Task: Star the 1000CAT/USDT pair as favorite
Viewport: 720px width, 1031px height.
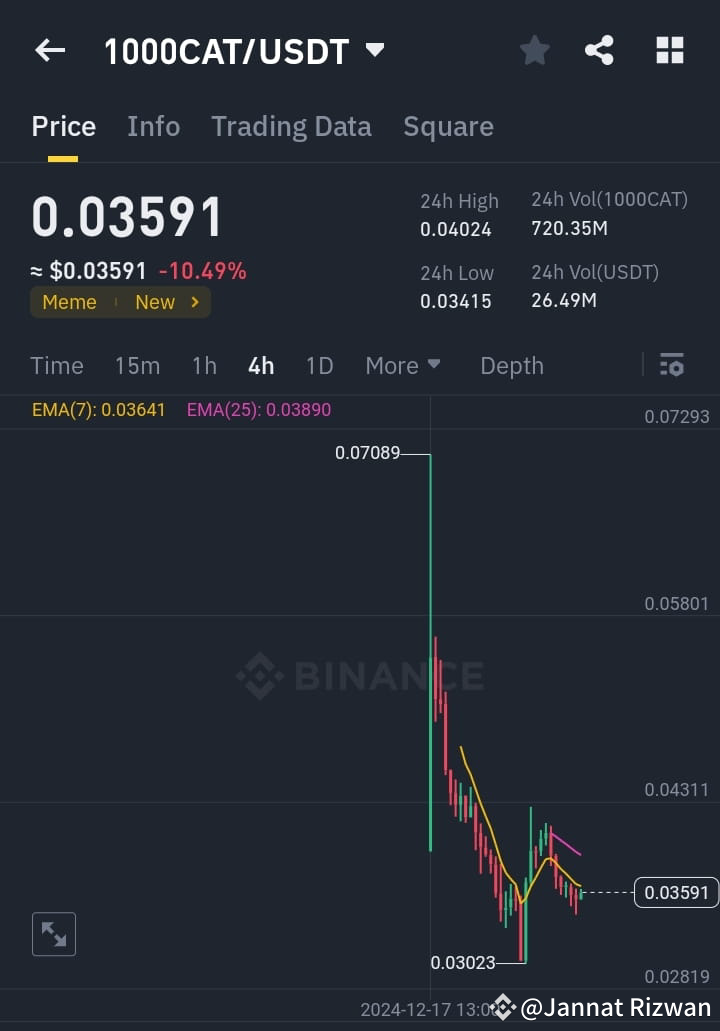Action: click(534, 50)
